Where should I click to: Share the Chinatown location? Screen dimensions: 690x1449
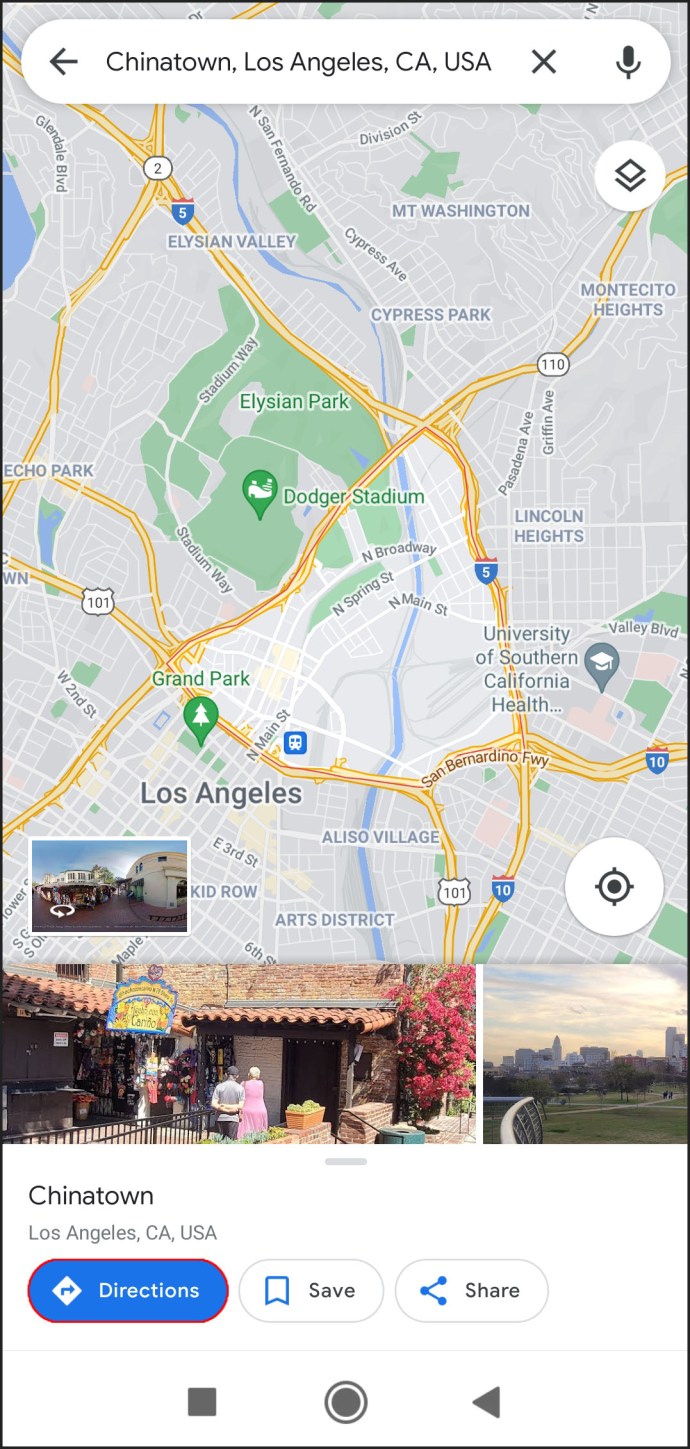point(471,1290)
